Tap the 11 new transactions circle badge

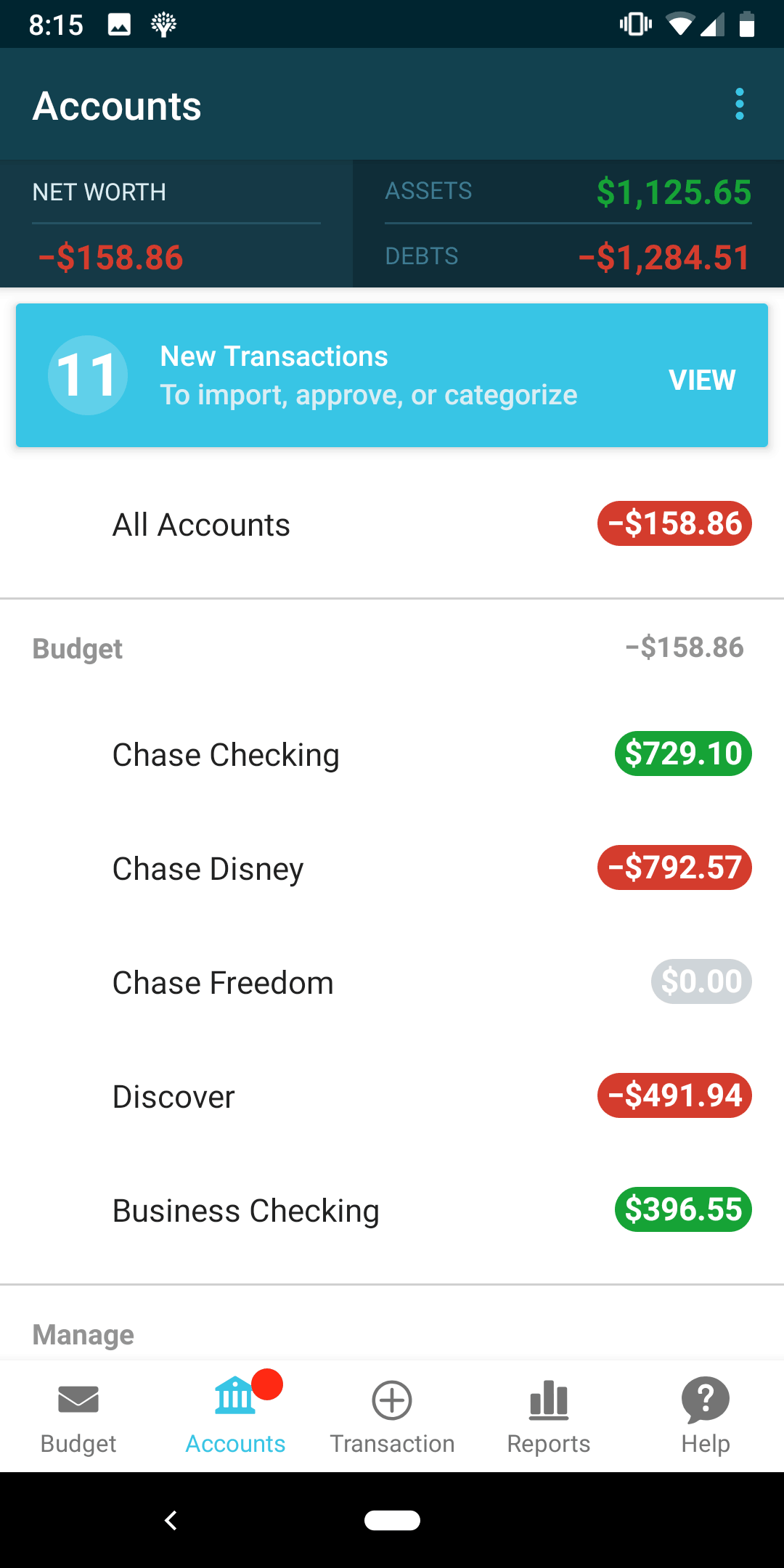pos(87,375)
